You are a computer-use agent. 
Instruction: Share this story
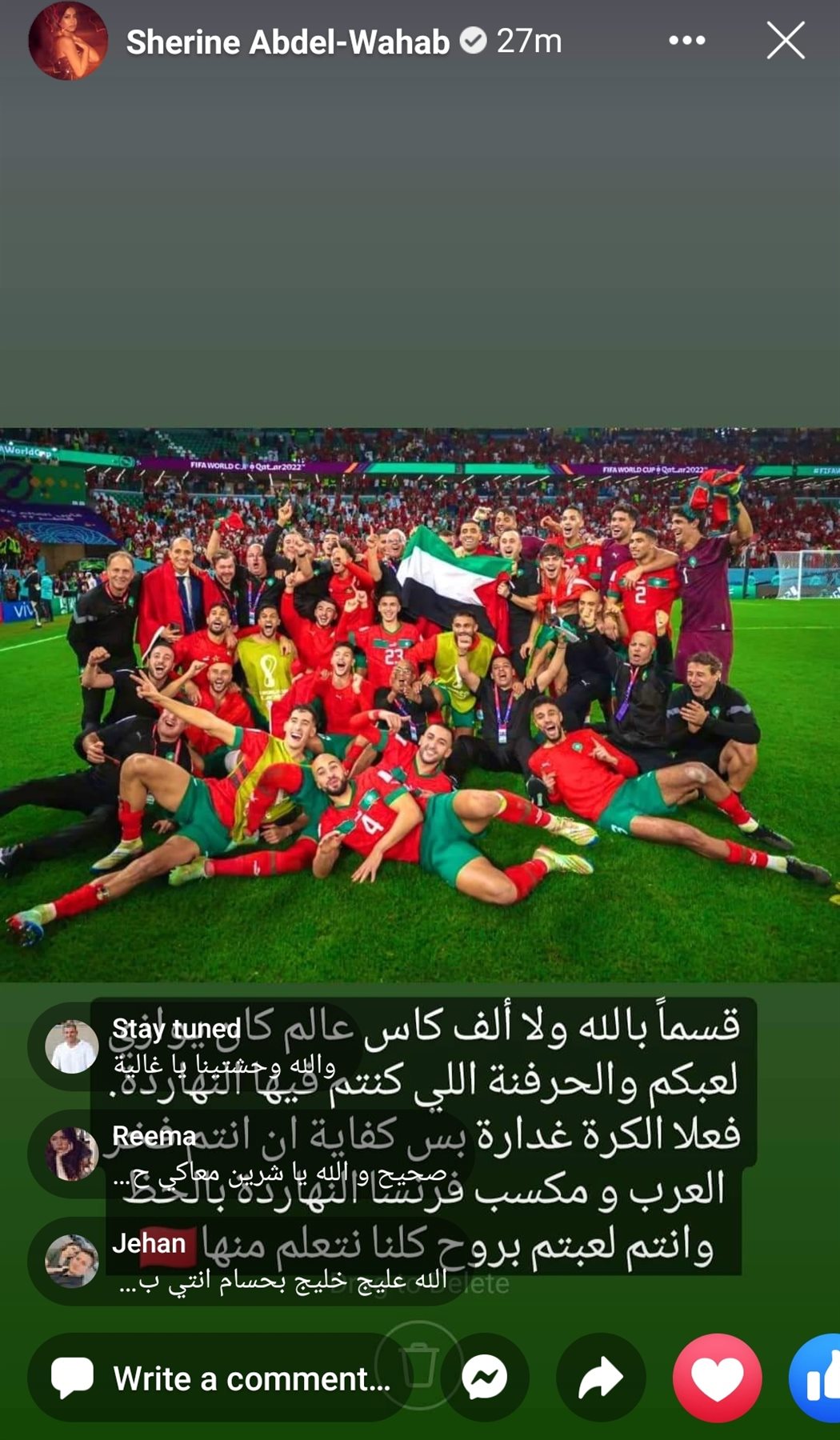pyautogui.click(x=600, y=1378)
